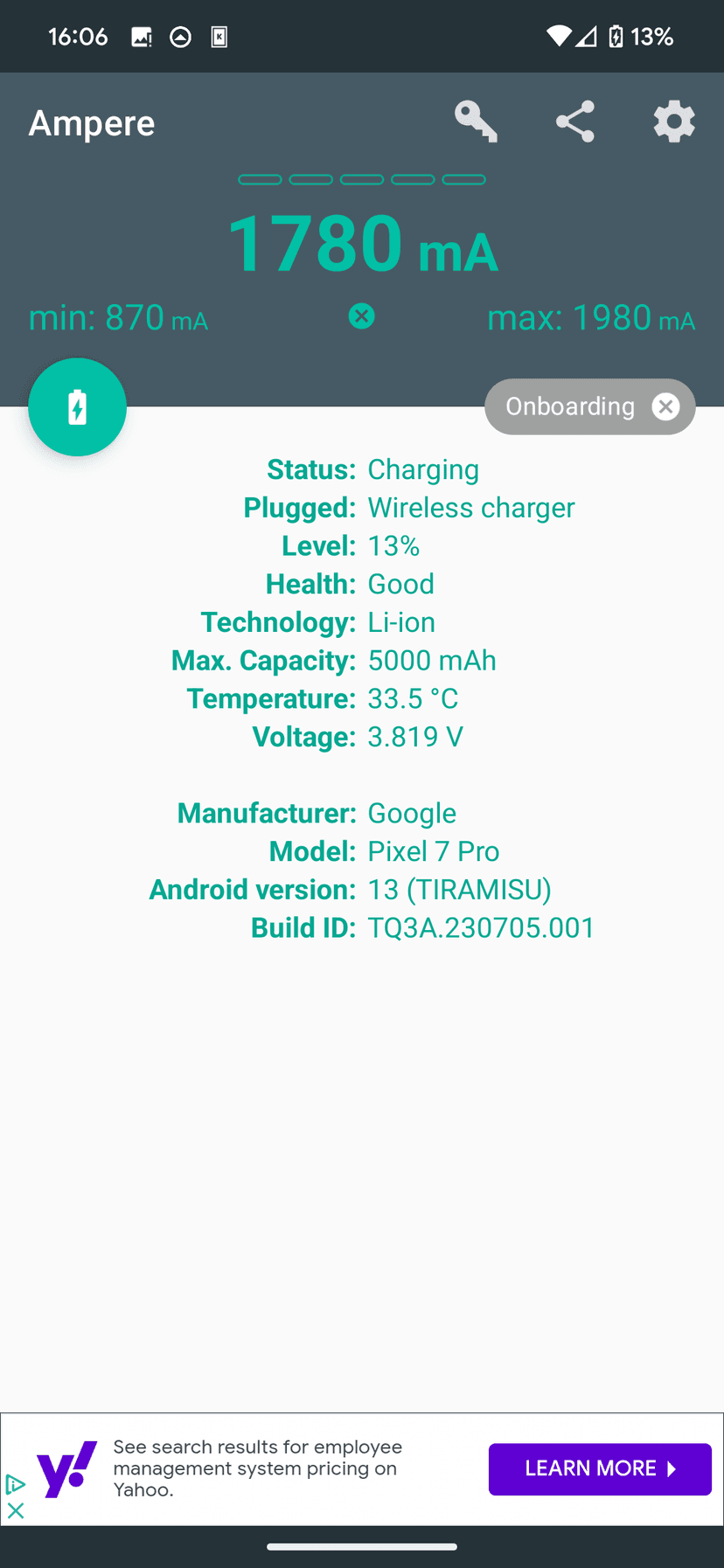724x1568 pixels.
Task: Dismiss the Onboarding chip
Action: pyautogui.click(x=665, y=406)
